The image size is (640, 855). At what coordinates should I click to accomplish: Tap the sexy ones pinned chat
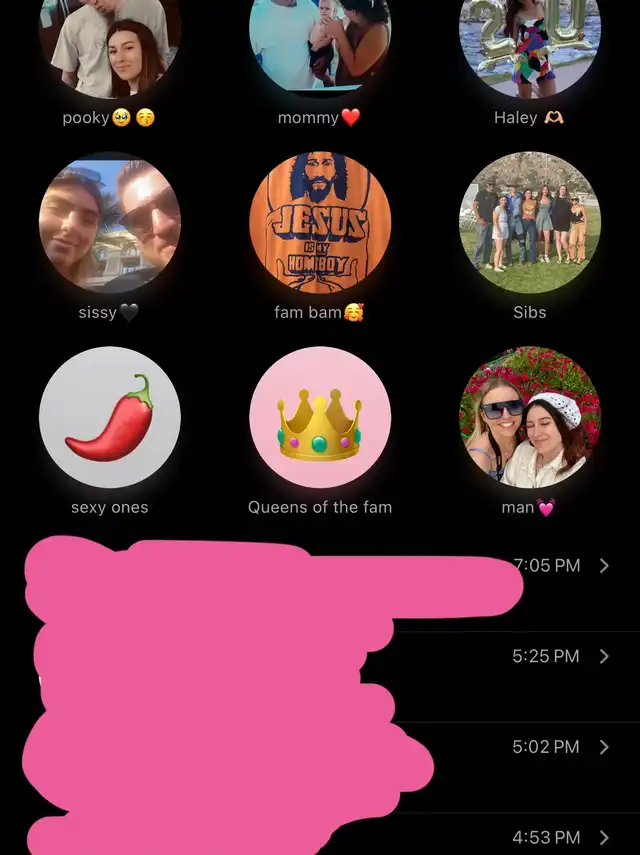pos(110,417)
